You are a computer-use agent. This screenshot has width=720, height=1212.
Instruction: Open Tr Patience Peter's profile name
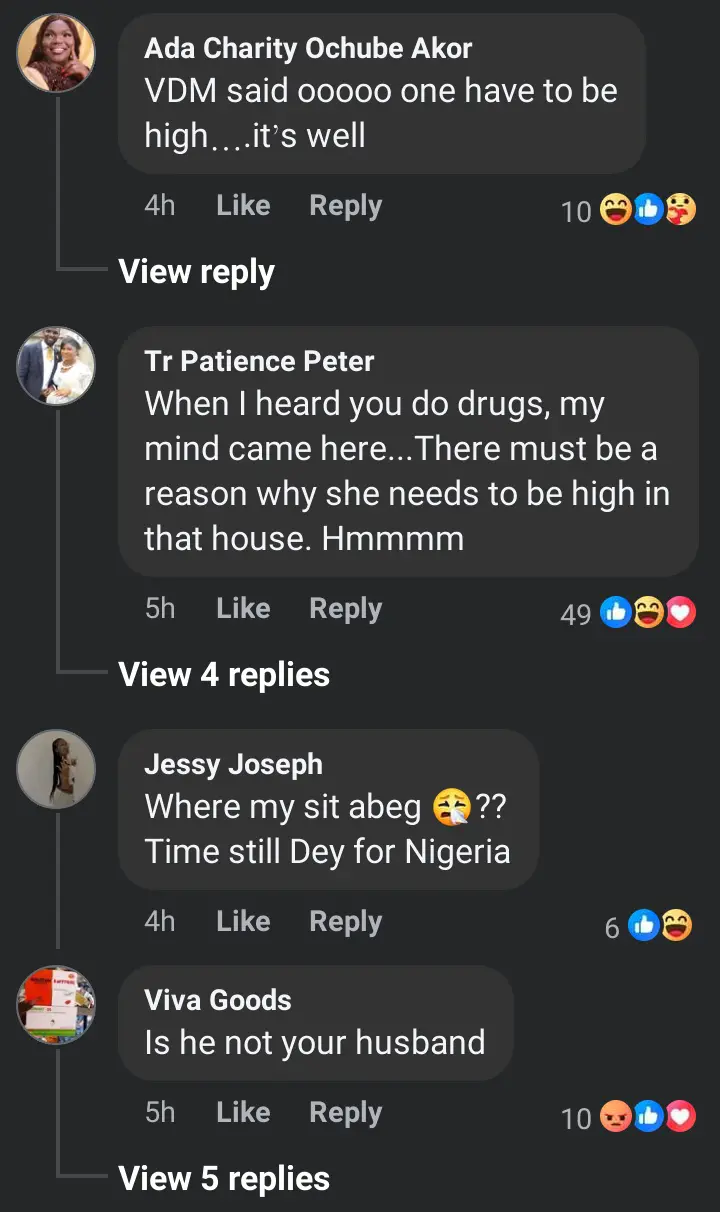[259, 361]
